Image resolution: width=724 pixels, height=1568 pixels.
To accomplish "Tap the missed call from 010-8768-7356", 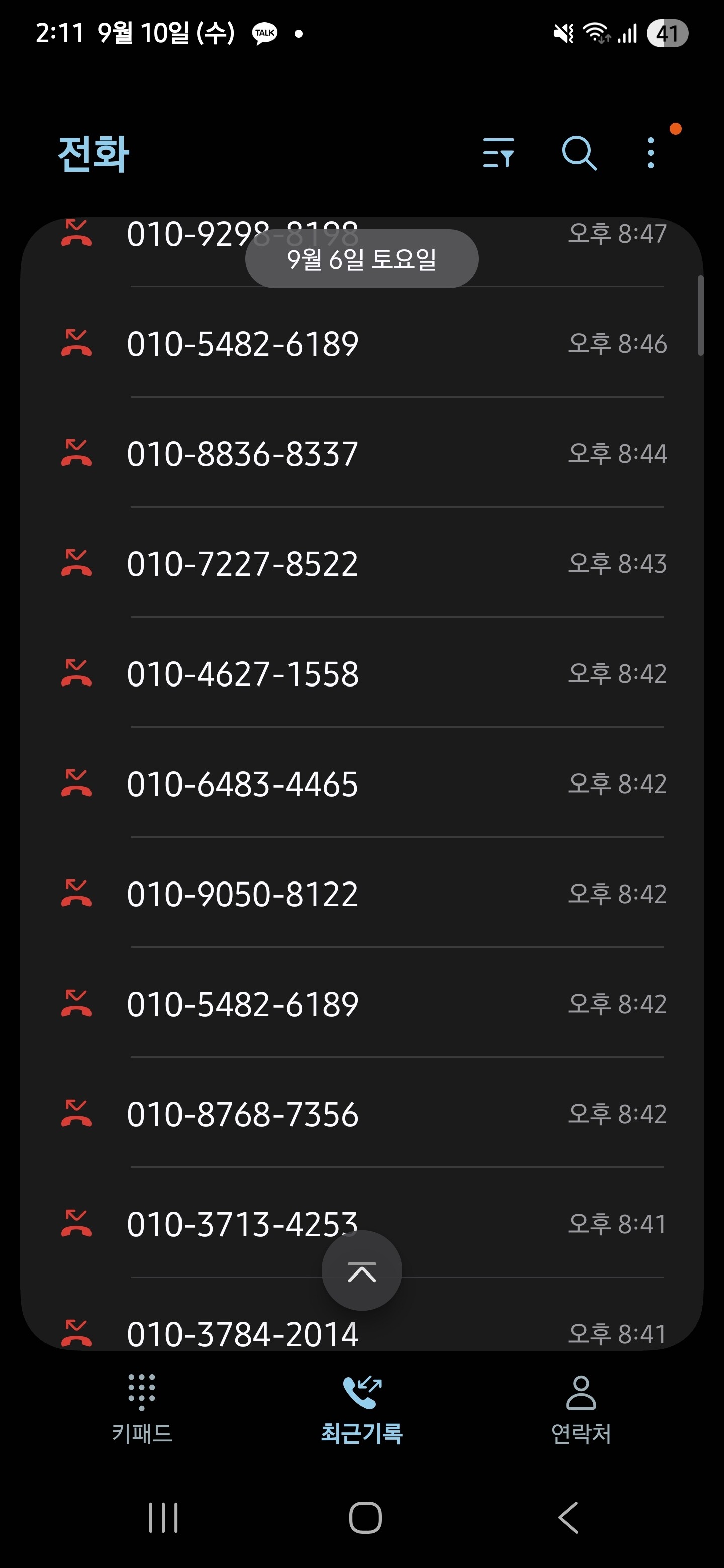I will pyautogui.click(x=366, y=1115).
